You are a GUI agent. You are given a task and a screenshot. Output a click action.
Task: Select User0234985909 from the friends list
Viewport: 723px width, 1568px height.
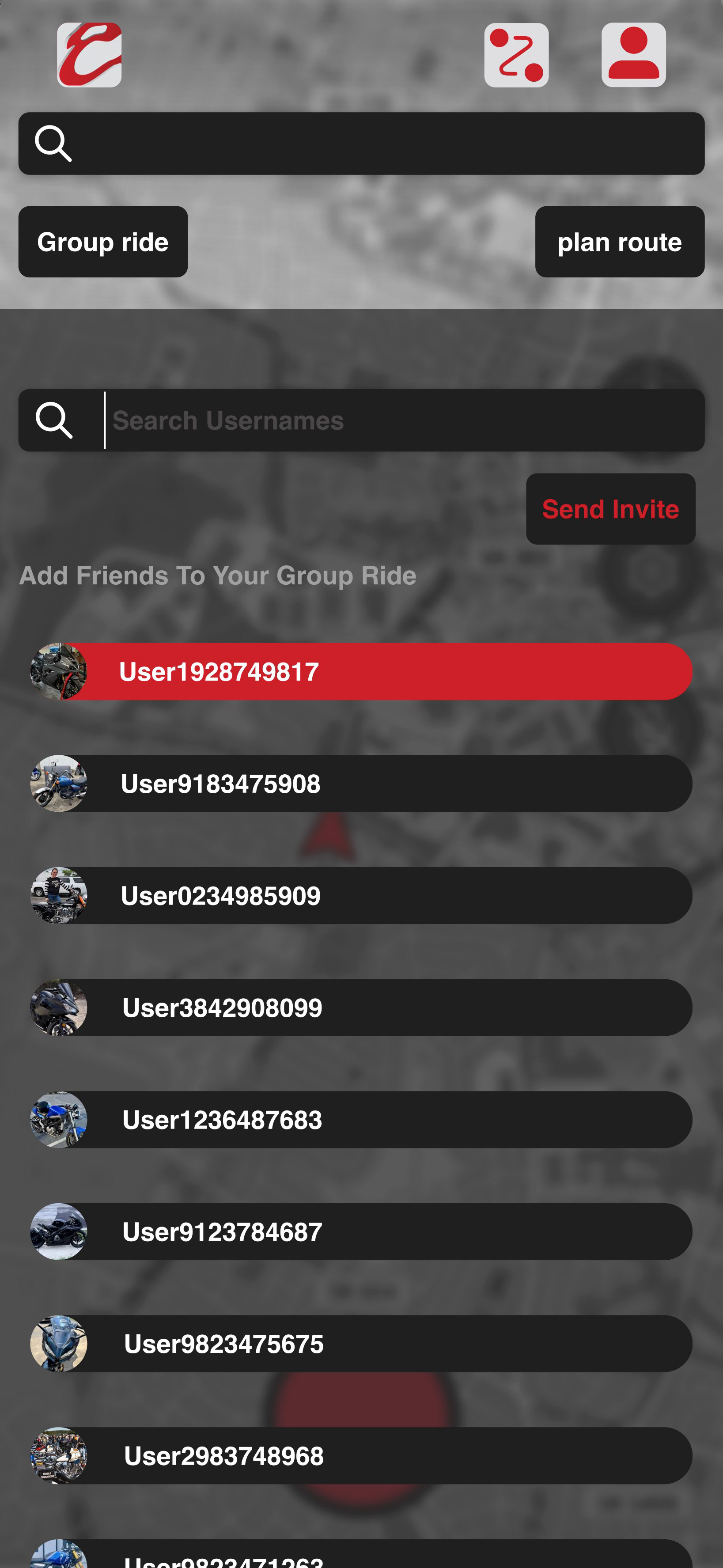(x=361, y=895)
